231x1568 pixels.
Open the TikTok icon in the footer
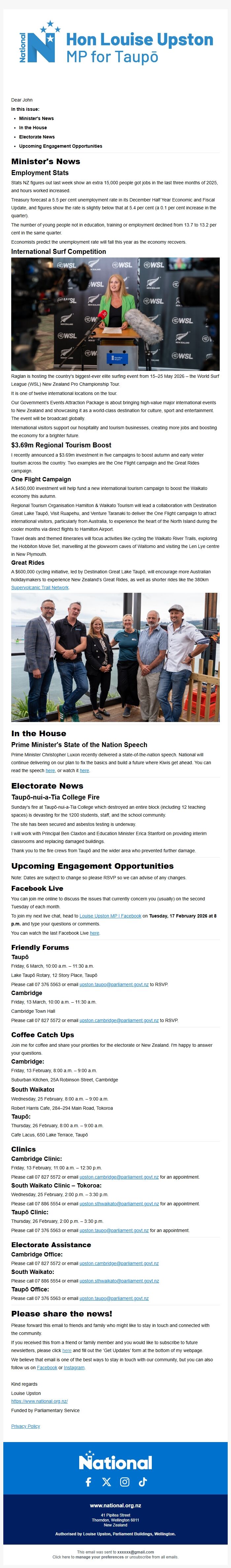coord(143,1482)
